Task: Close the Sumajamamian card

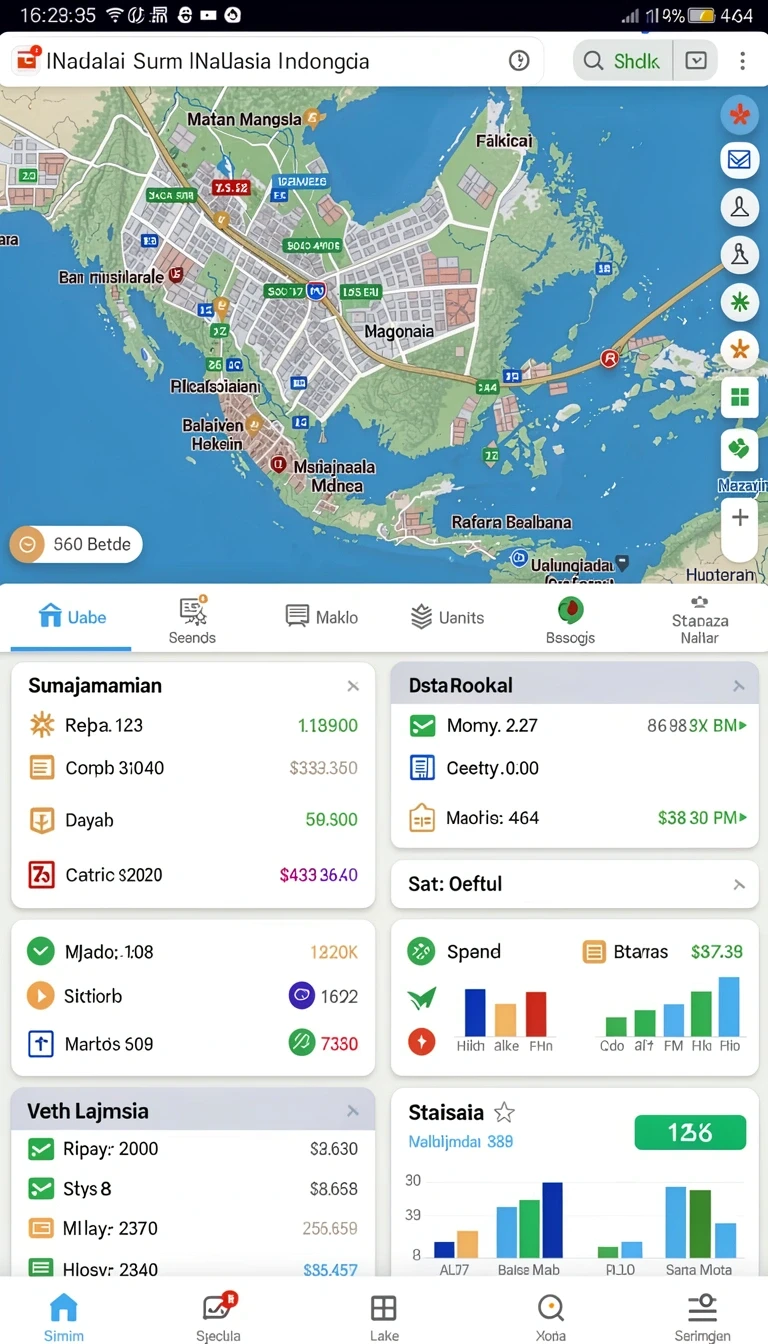Action: coord(353,686)
